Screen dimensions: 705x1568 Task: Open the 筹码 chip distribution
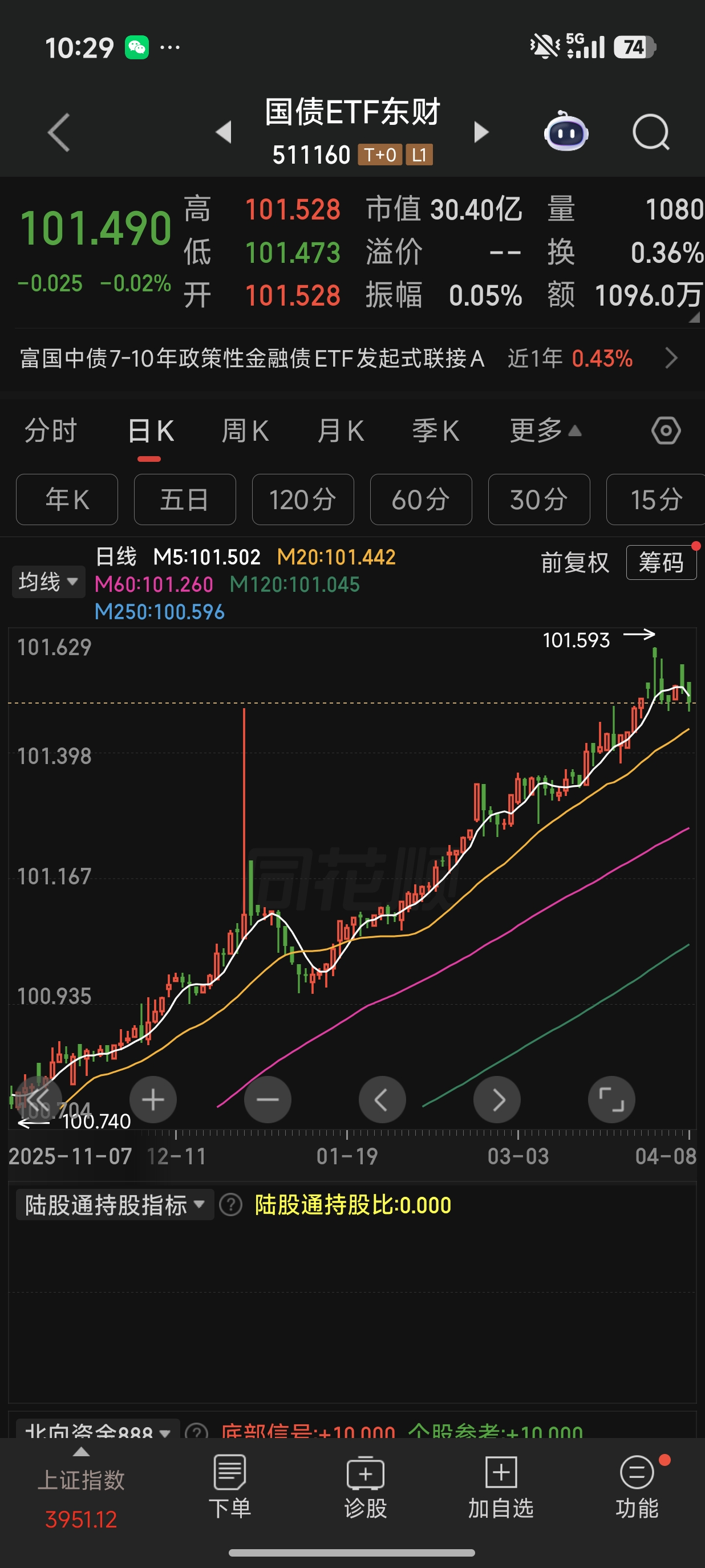661,562
